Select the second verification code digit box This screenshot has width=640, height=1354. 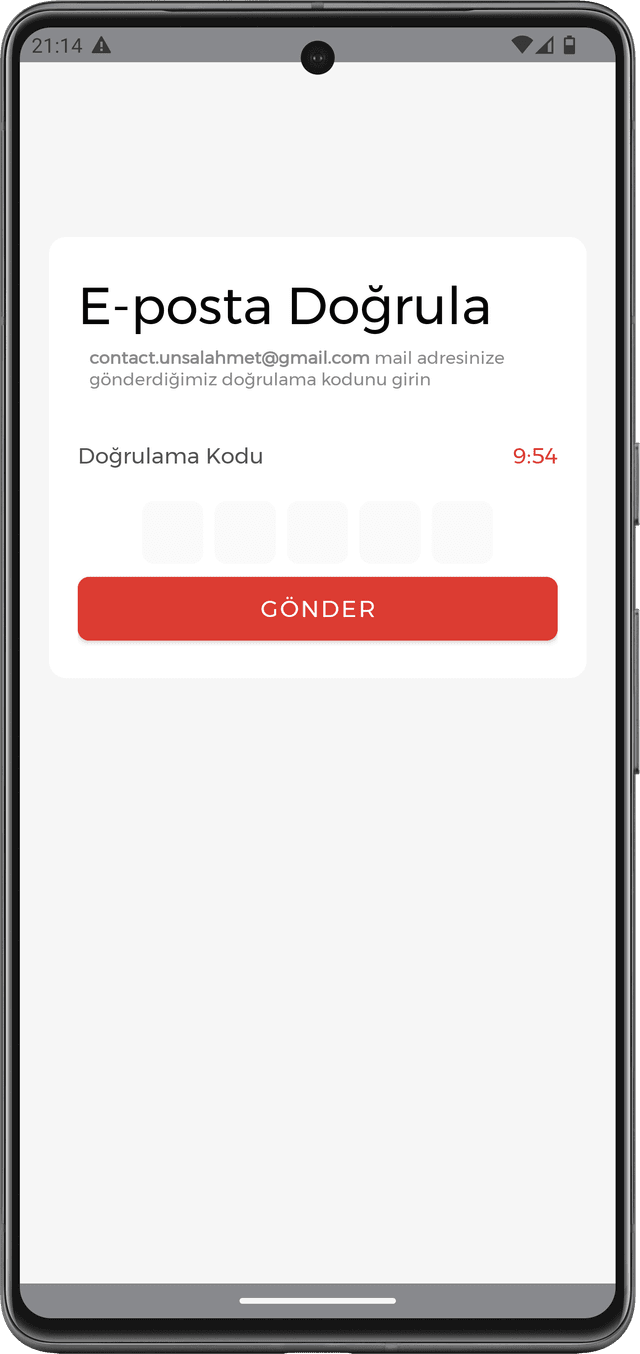(245, 532)
